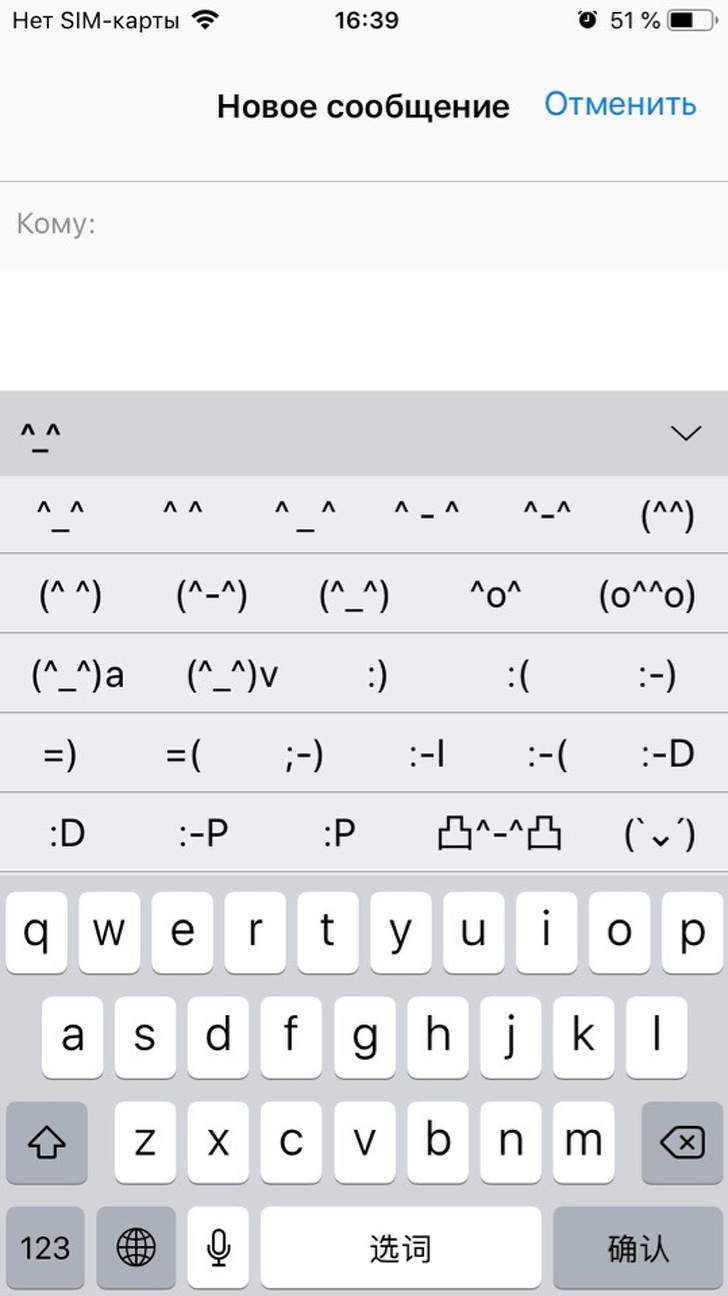Switch to the 123 numeric keyboard
The height and width of the screenshot is (1296, 728).
pyautogui.click(x=46, y=1247)
